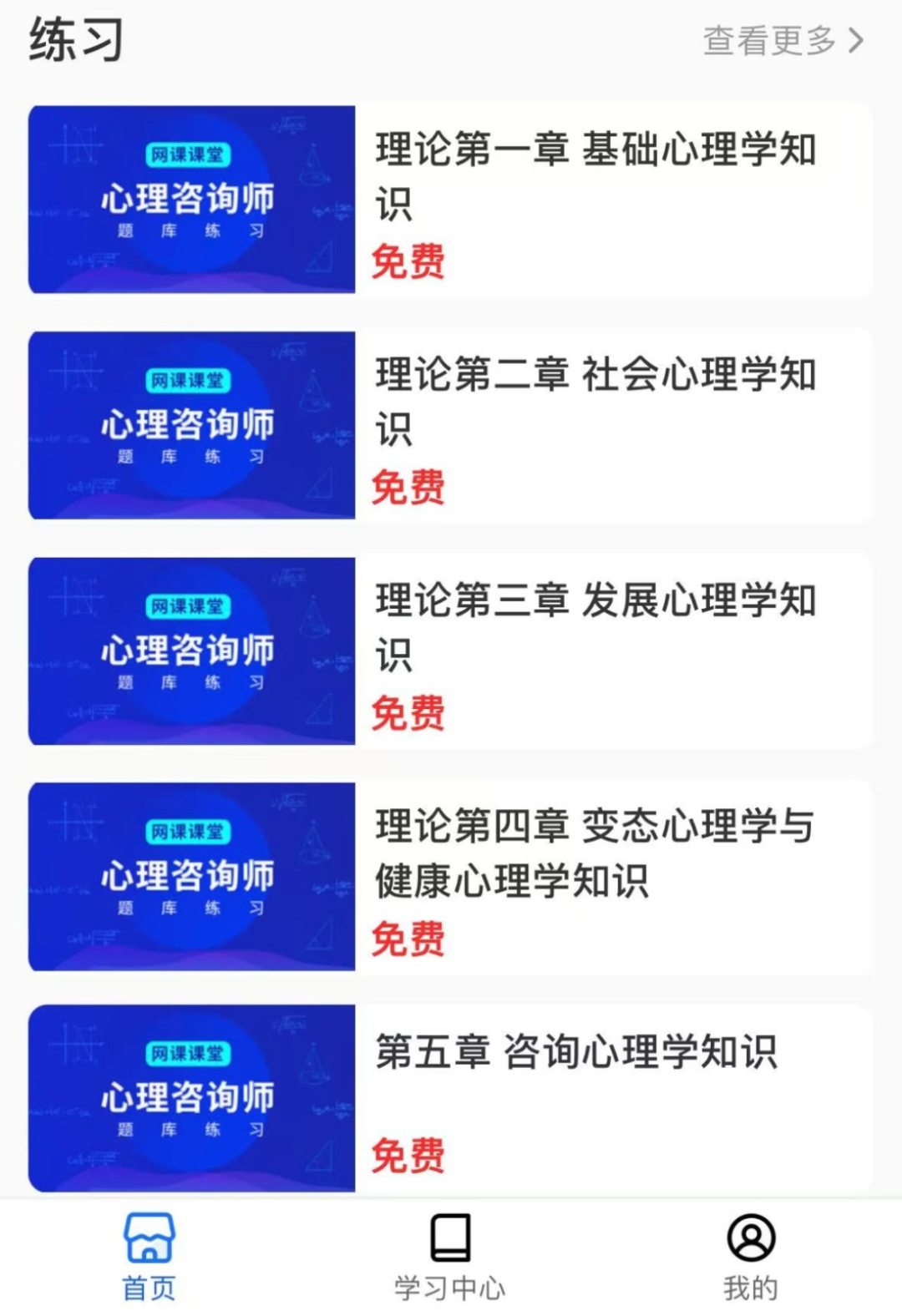Open 理论第二章 社会心理学知识 practice
Image resolution: width=902 pixels, height=1316 pixels.
pos(595,402)
